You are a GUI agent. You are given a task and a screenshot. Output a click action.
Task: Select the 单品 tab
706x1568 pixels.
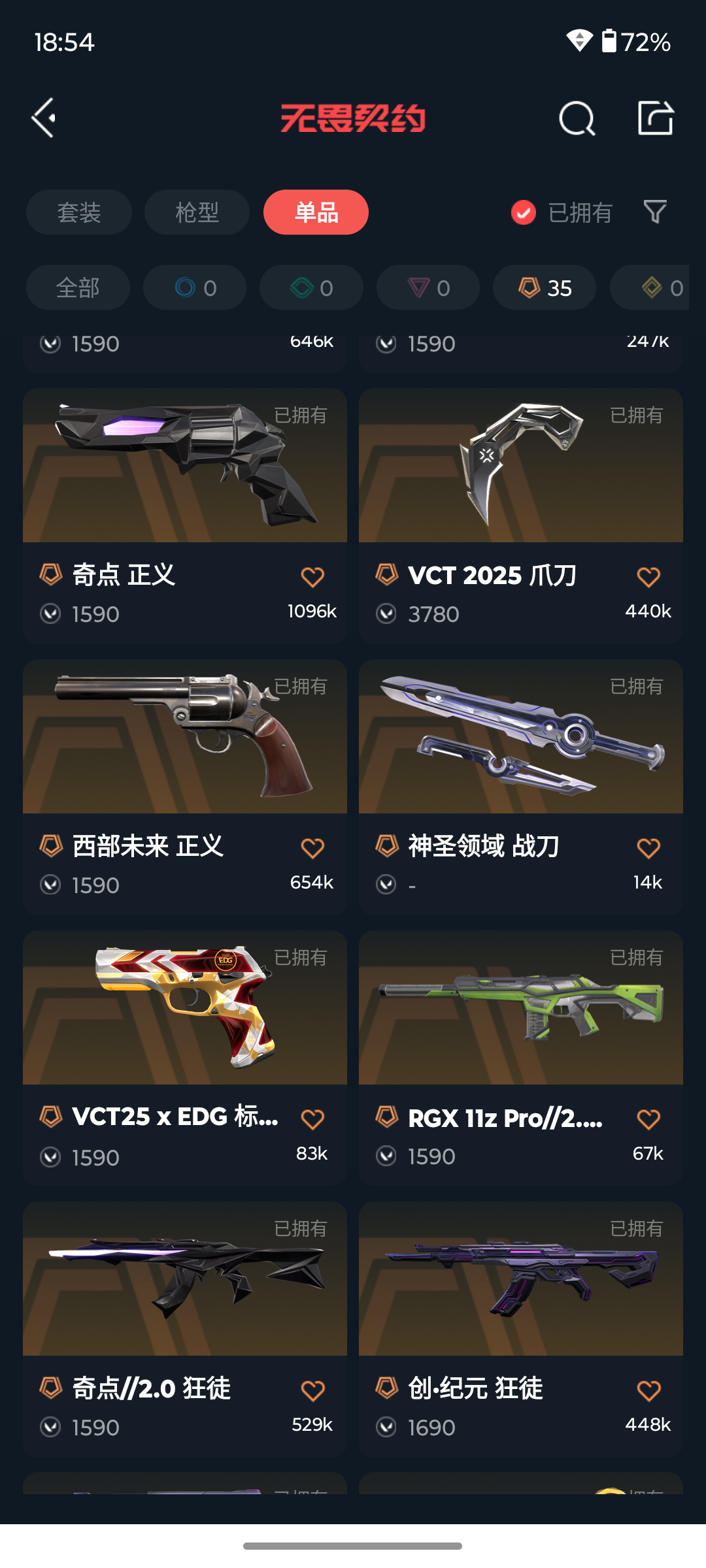tap(316, 212)
